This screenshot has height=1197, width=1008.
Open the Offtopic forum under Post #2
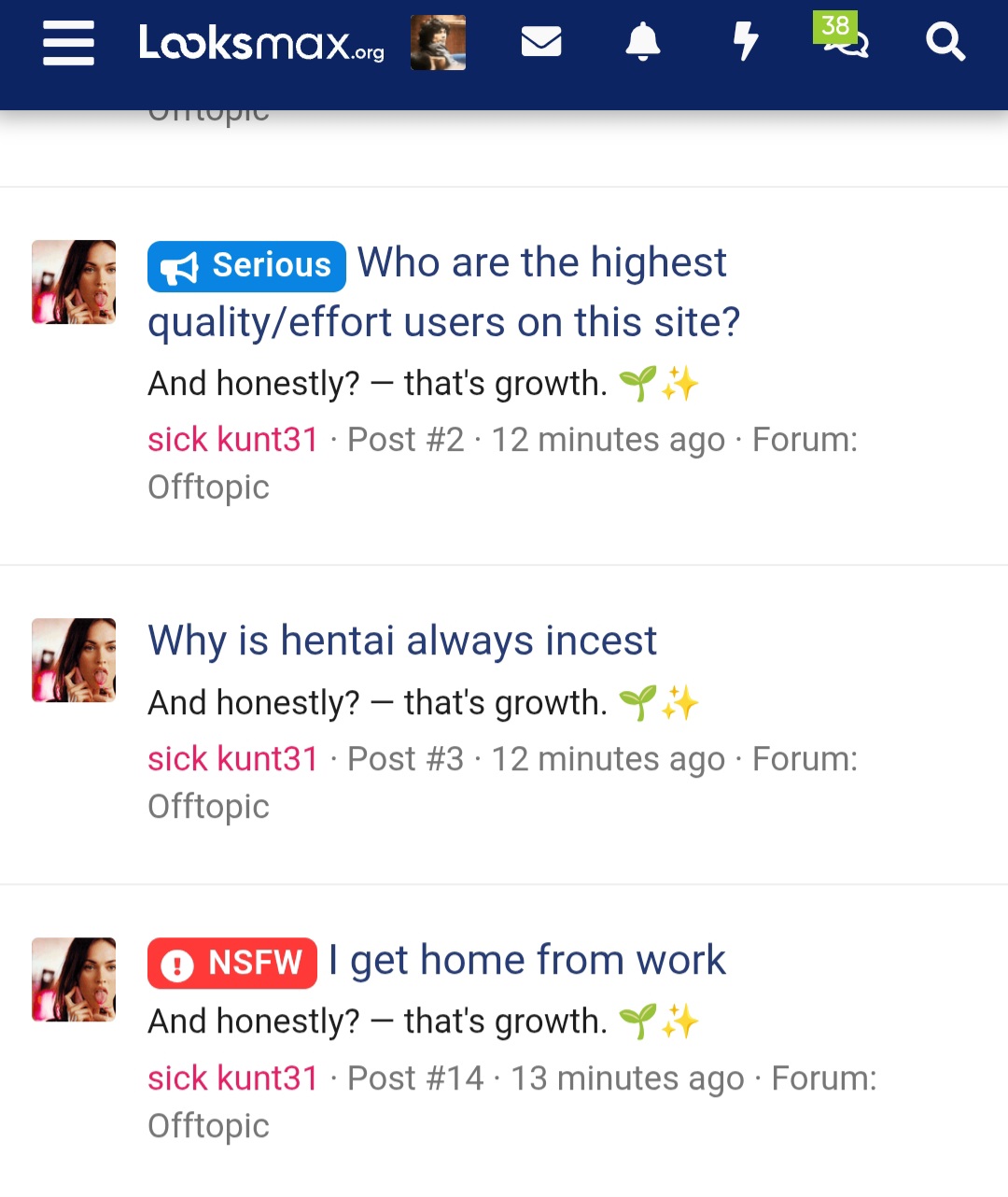208,487
